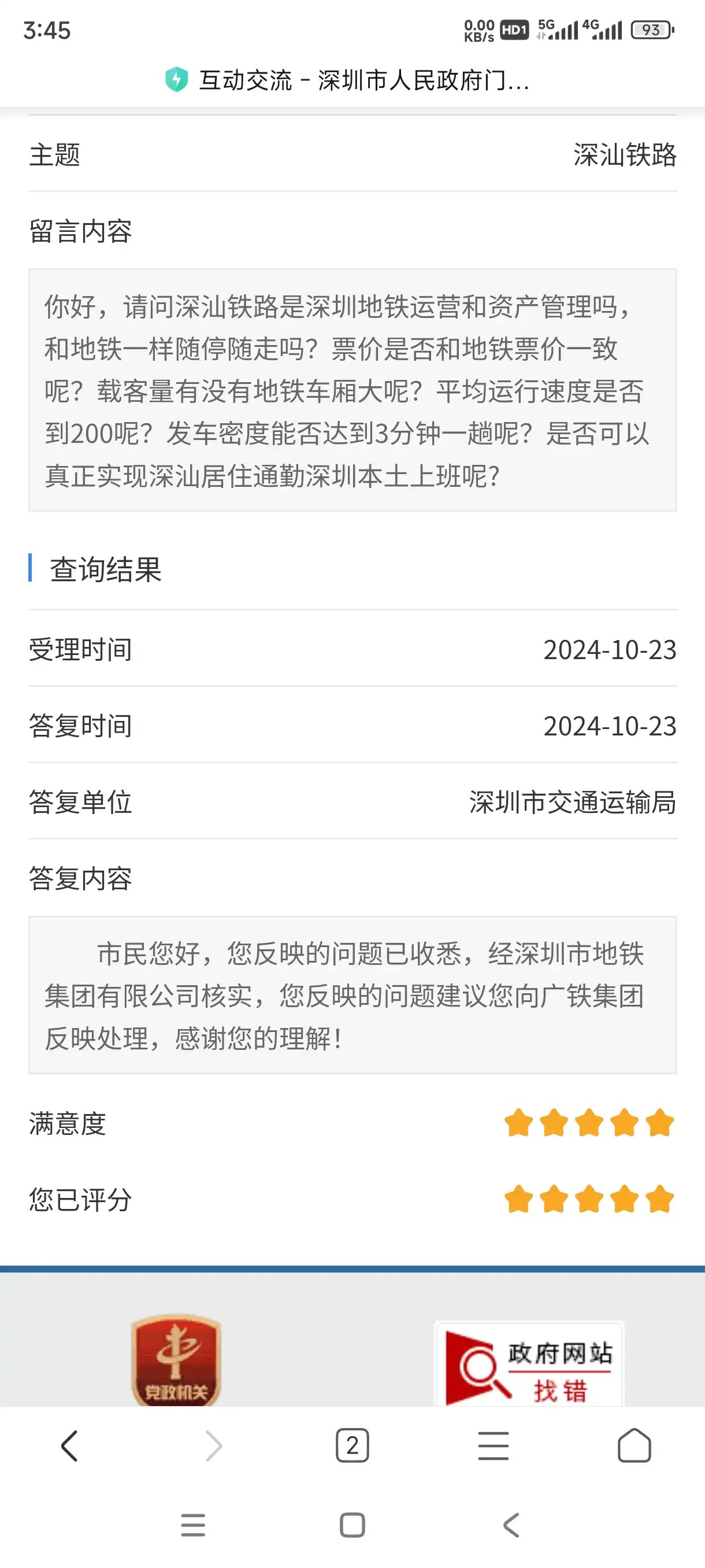Open the browser menu with three lines

click(493, 1445)
